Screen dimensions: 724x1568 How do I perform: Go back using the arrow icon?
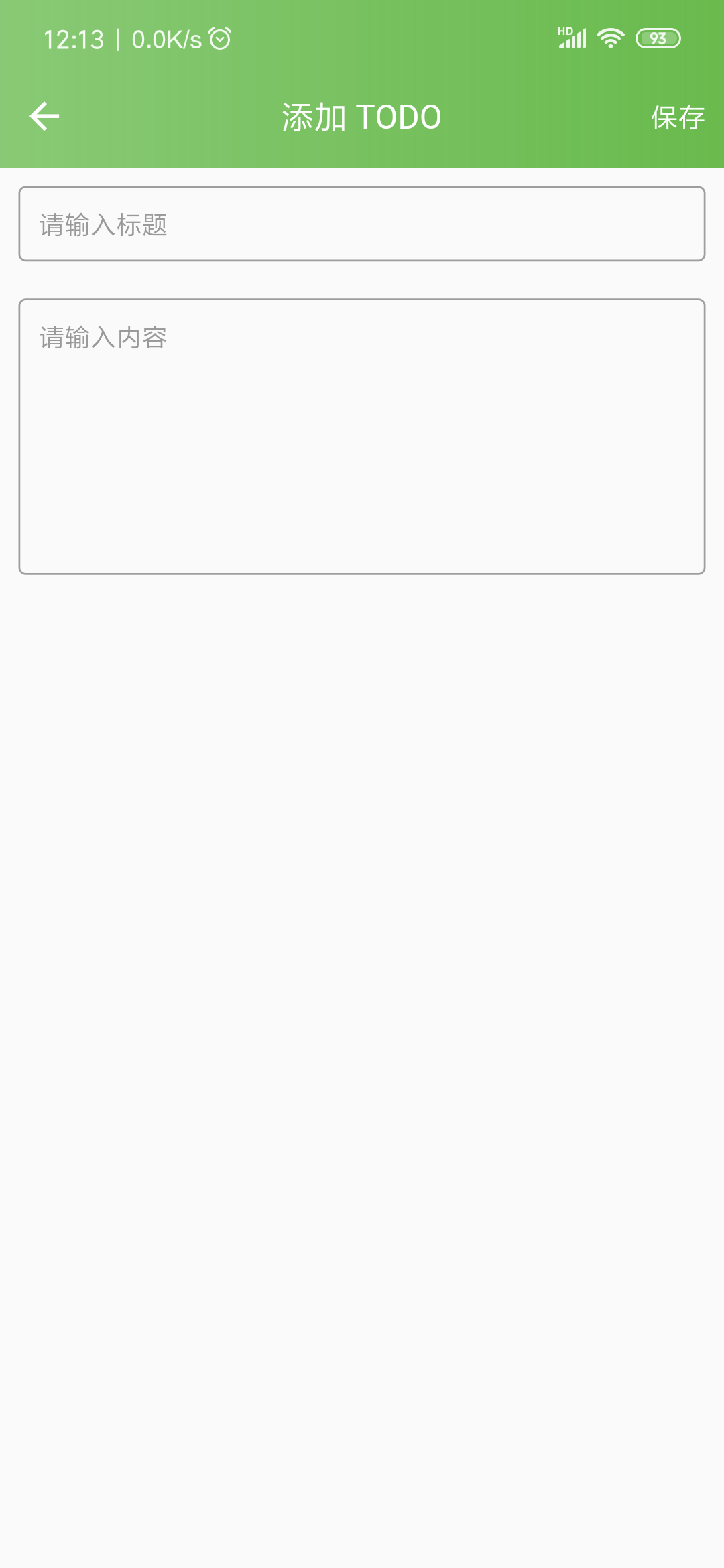pos(44,117)
